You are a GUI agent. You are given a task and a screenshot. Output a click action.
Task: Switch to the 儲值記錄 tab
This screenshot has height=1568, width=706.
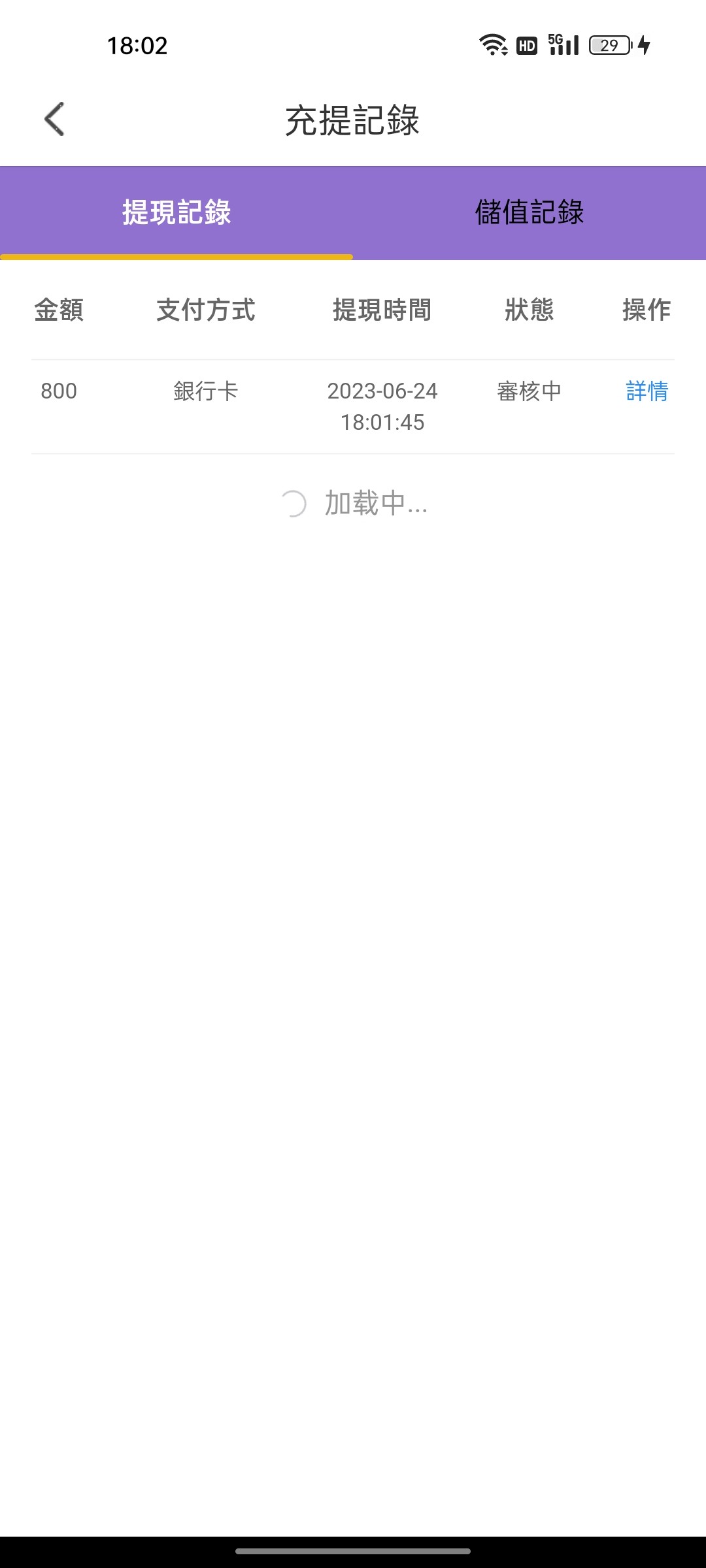tap(529, 213)
